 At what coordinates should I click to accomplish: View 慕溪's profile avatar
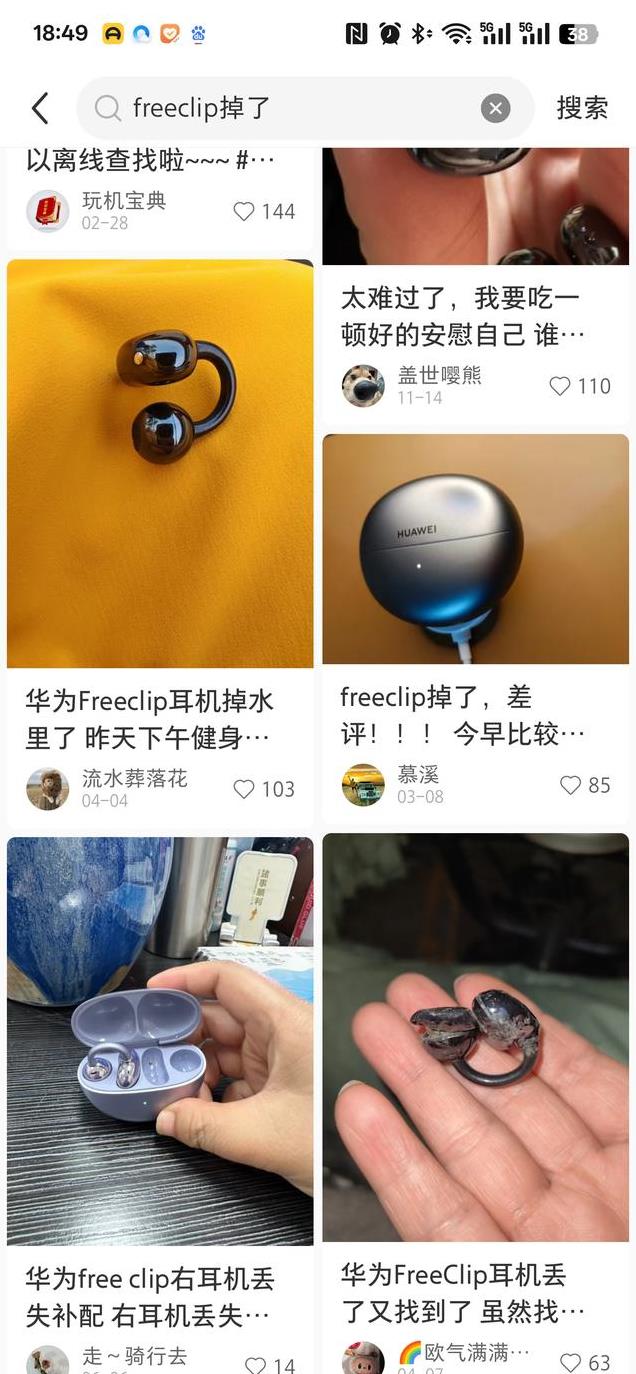coord(362,785)
